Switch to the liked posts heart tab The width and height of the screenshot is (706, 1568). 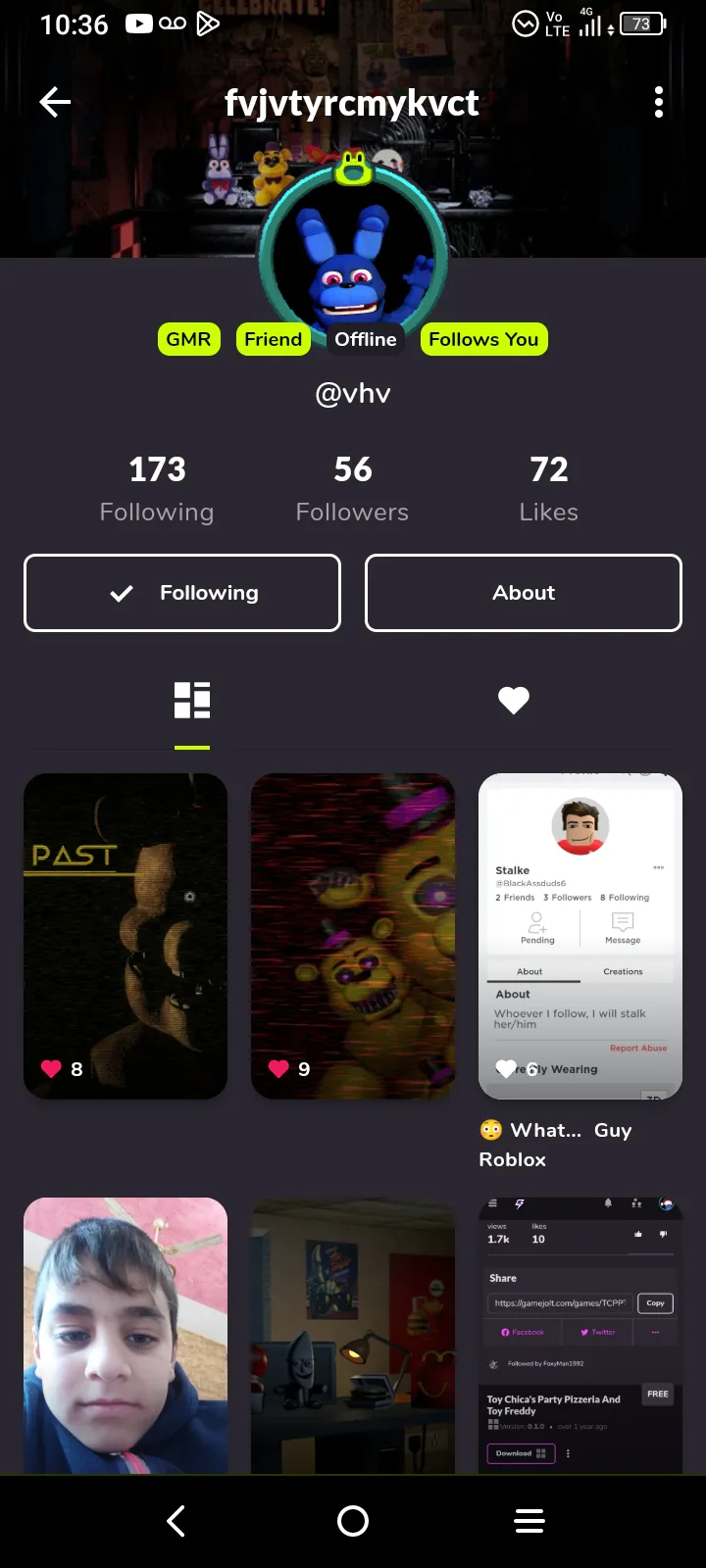[x=514, y=701]
